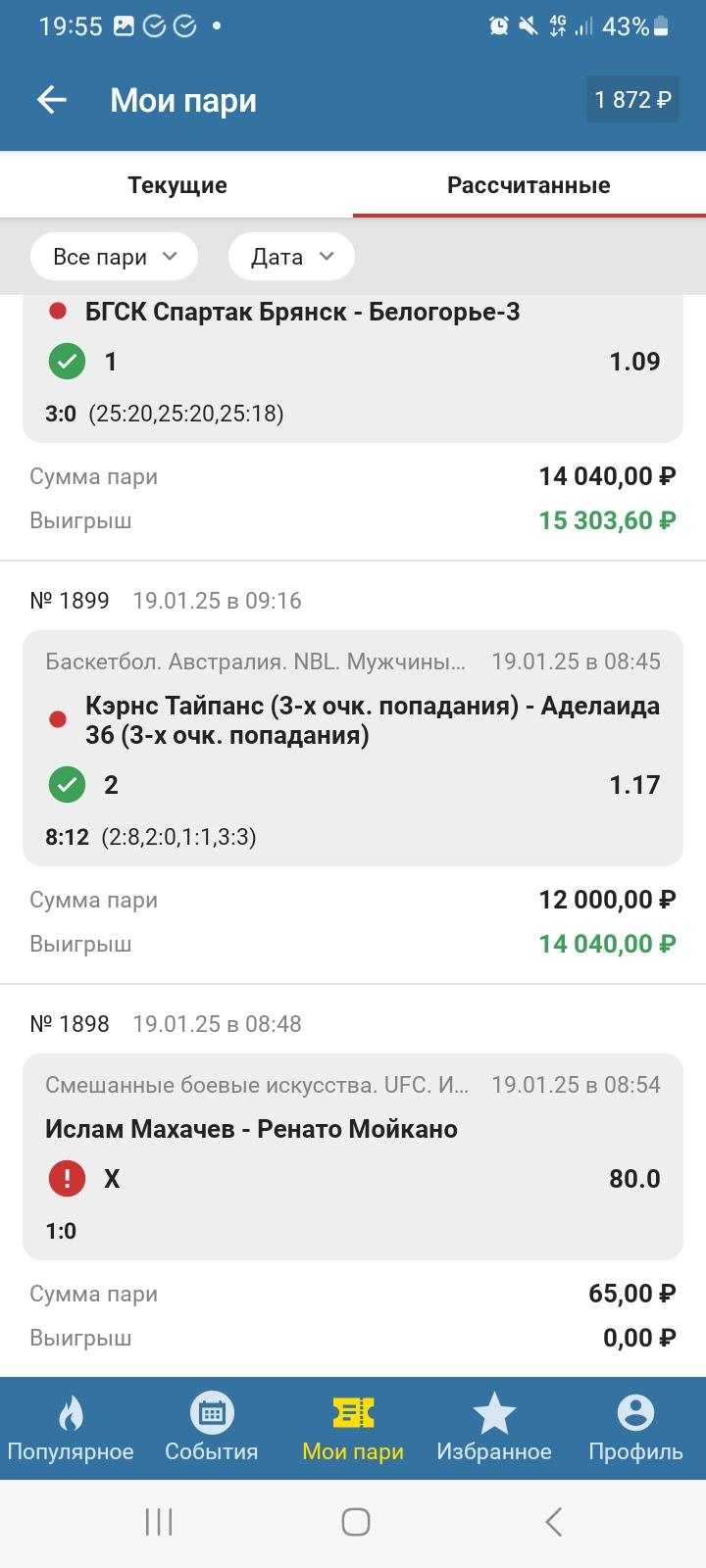Viewport: 706px width, 1568px height.
Task: Expand the Все пари filter dropdown
Action: [114, 257]
